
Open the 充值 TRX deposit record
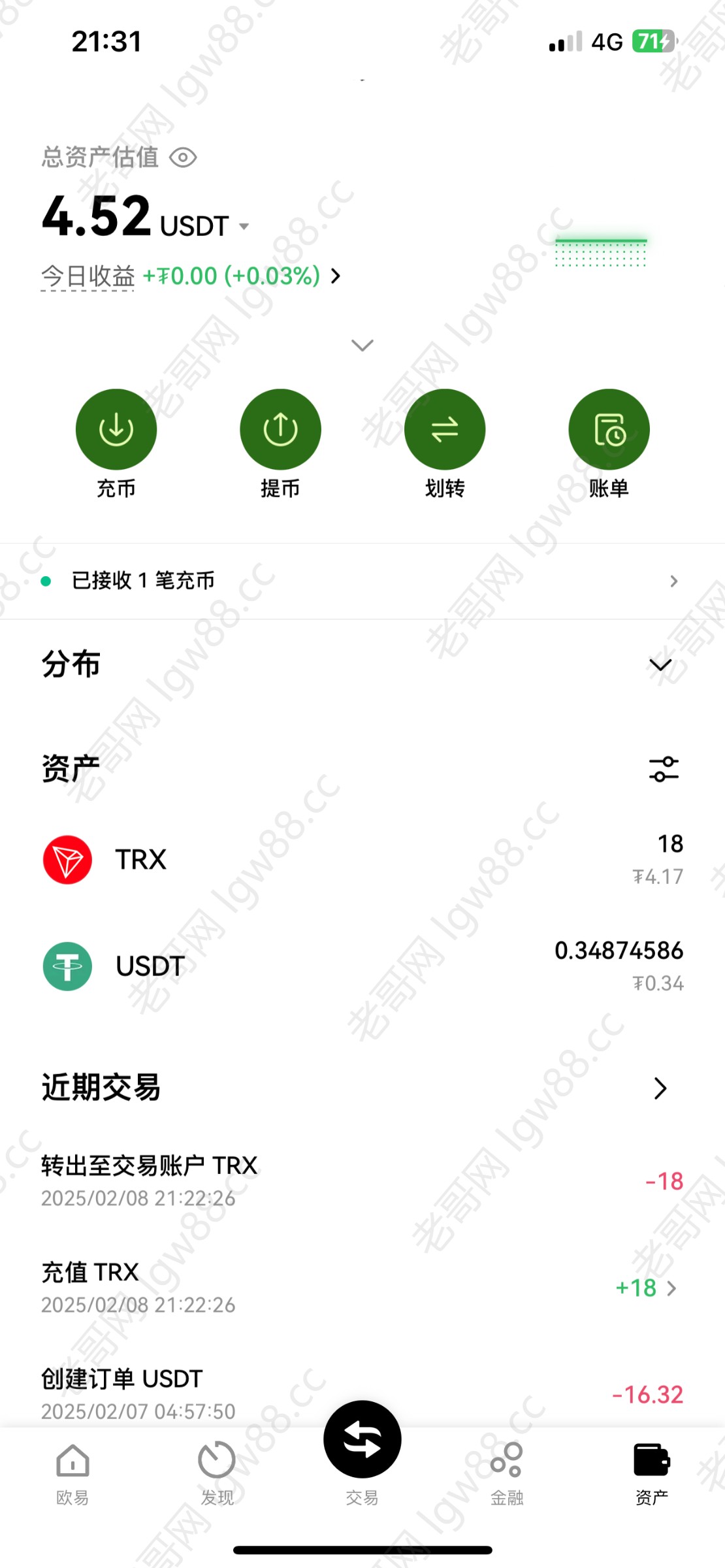[x=362, y=1288]
